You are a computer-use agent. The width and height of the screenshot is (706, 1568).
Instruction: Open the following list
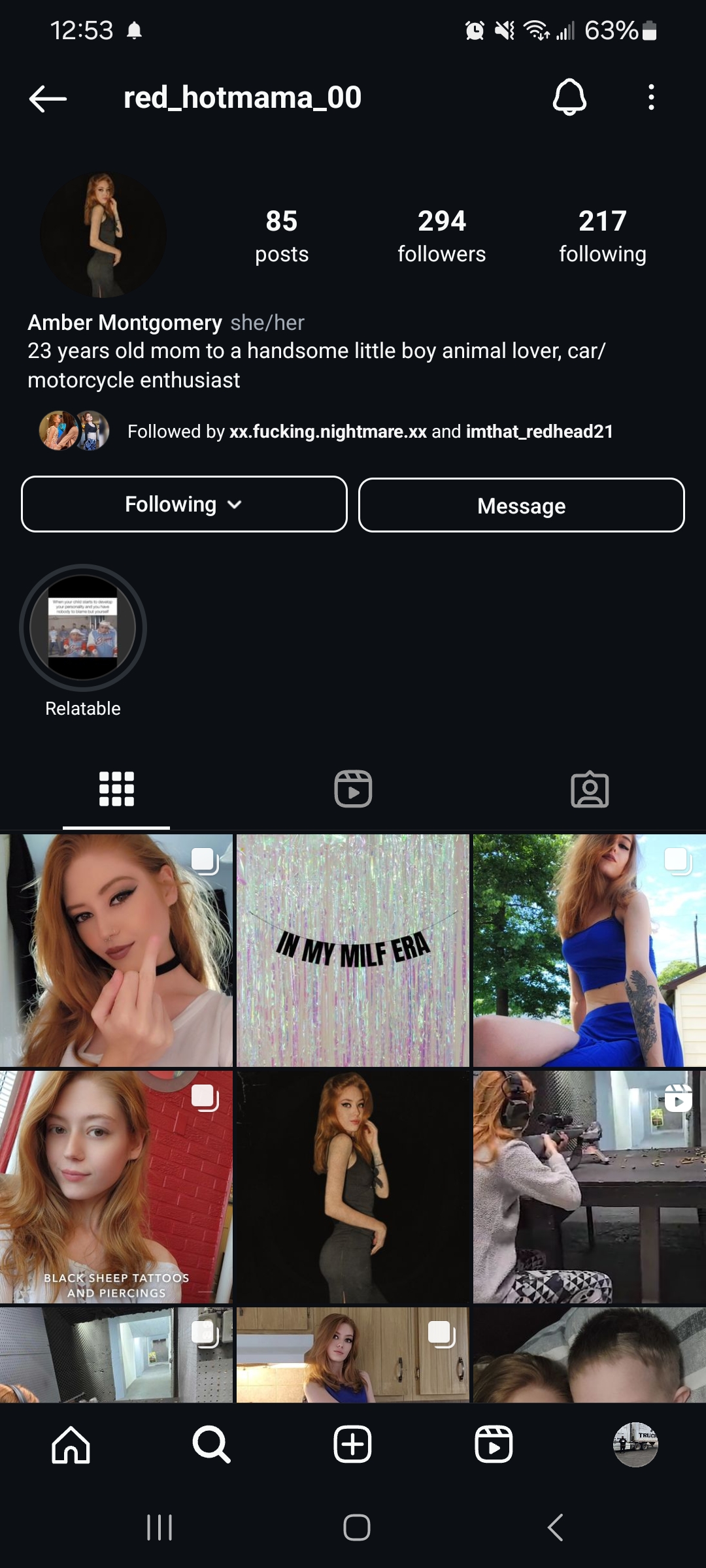[602, 236]
